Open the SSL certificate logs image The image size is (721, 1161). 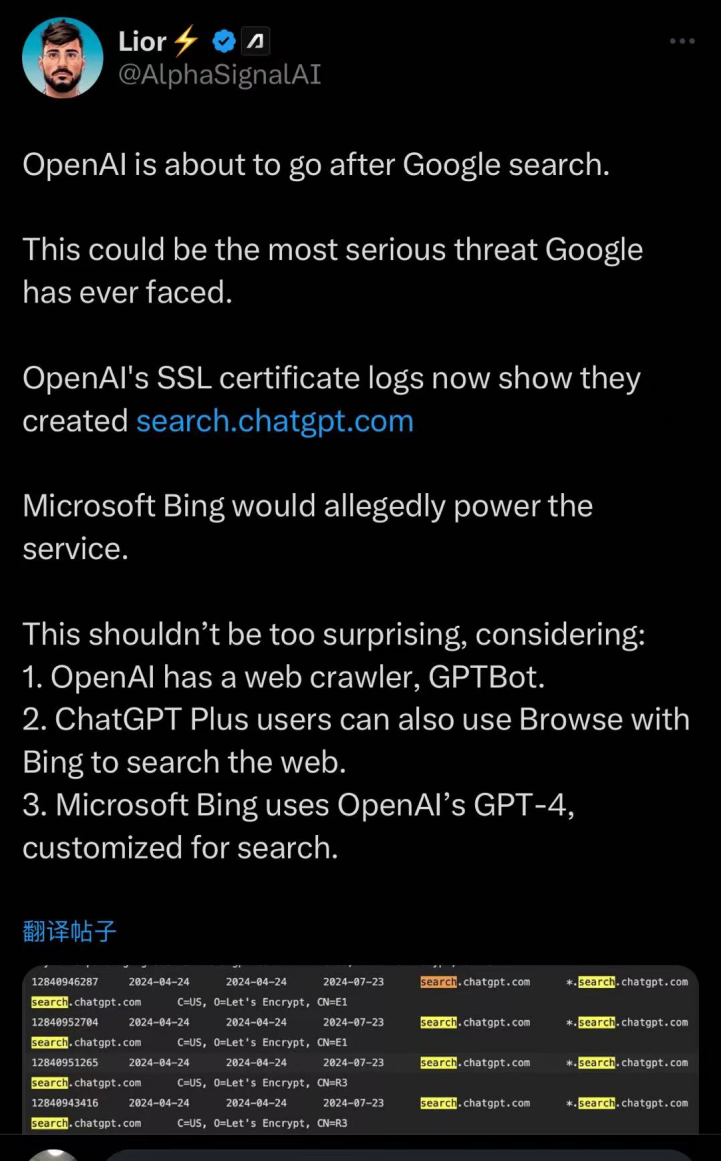[360, 1050]
